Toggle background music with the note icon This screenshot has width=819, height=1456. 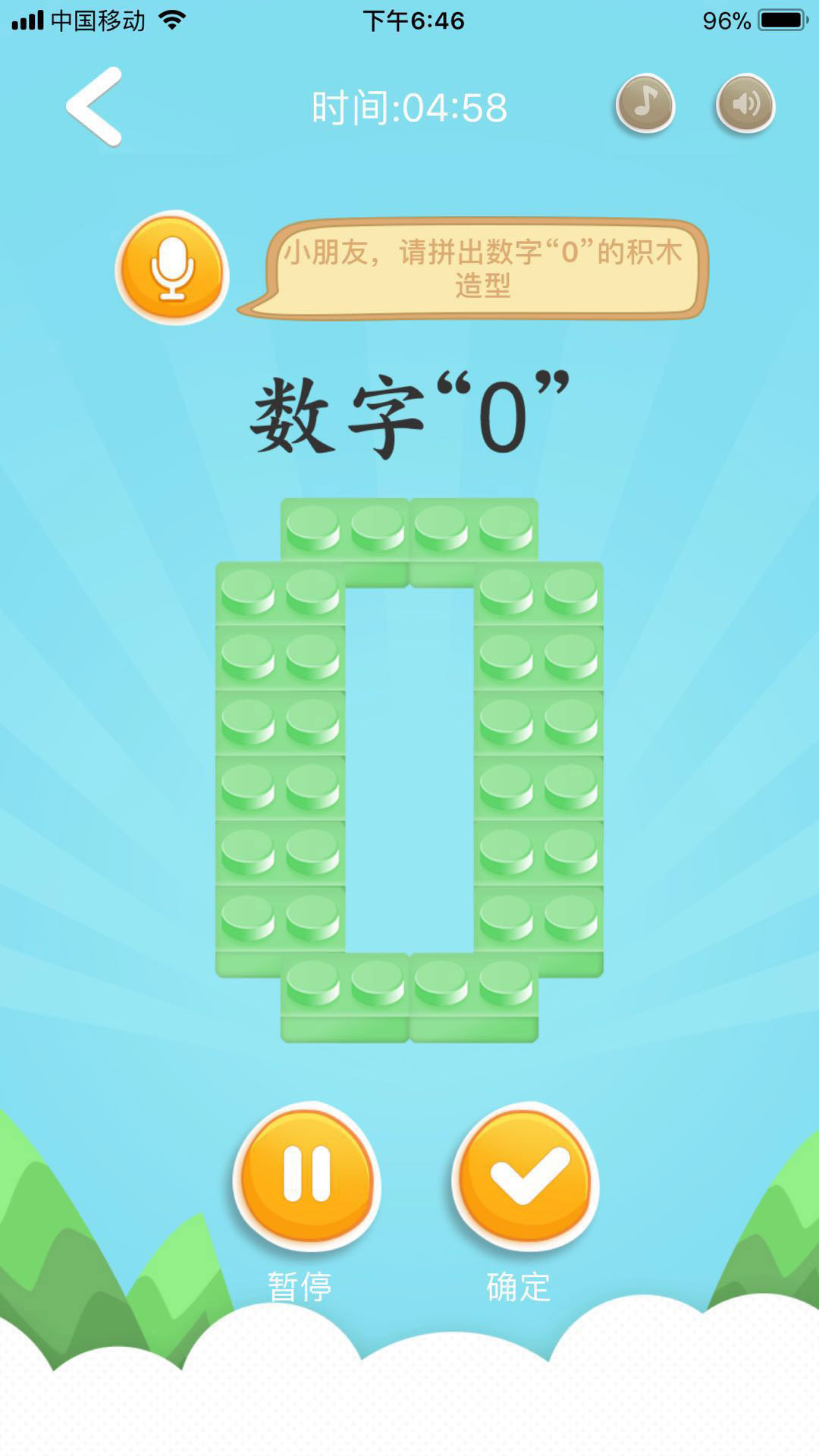tap(645, 103)
